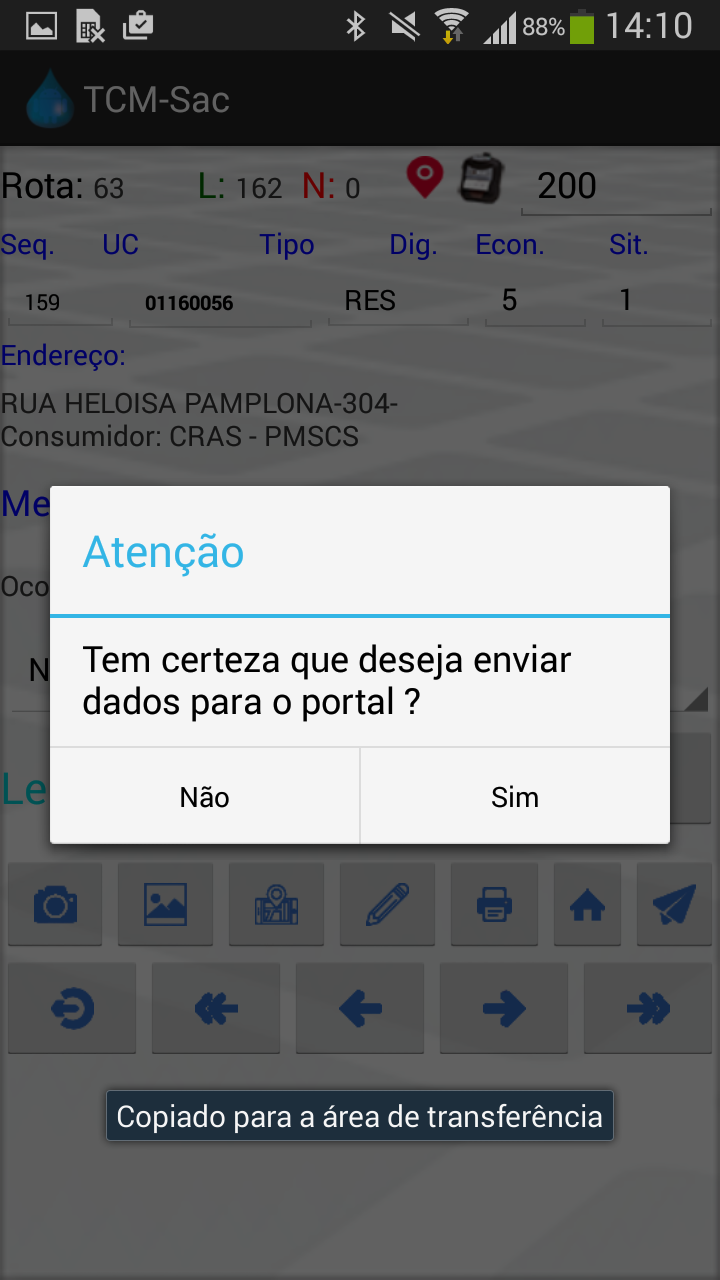720x1280 pixels.
Task: Open the image gallery icon button
Action: click(165, 905)
